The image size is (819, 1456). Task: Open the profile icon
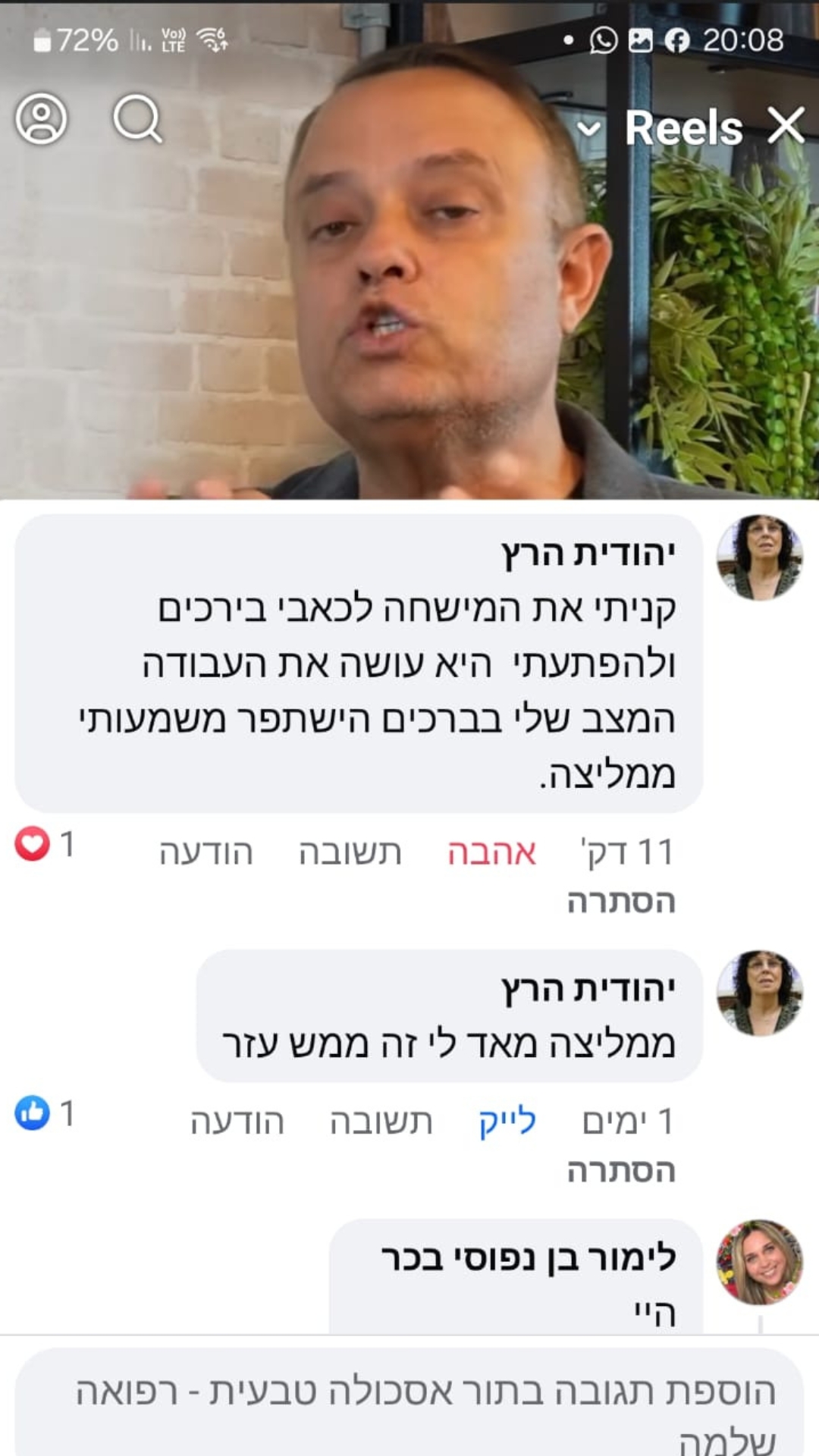pos(42,119)
